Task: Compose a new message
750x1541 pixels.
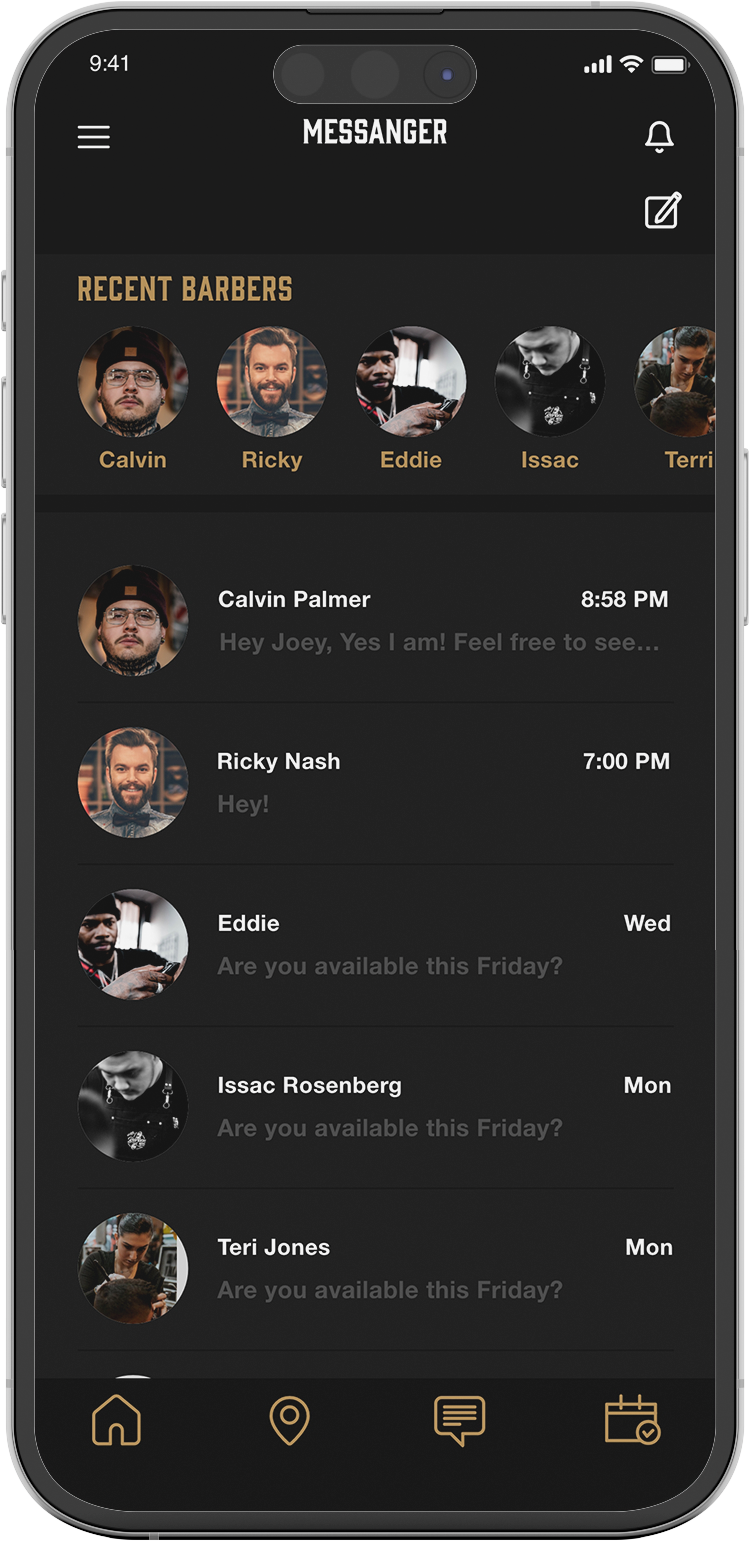Action: point(662,211)
